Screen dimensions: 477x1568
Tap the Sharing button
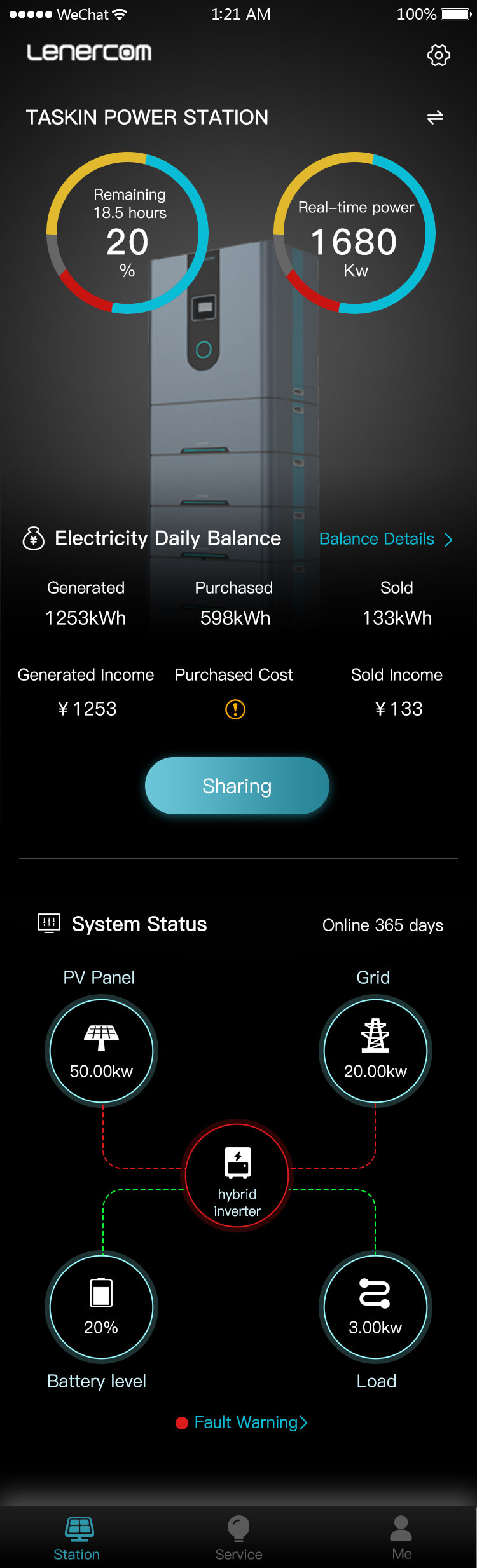(x=237, y=786)
